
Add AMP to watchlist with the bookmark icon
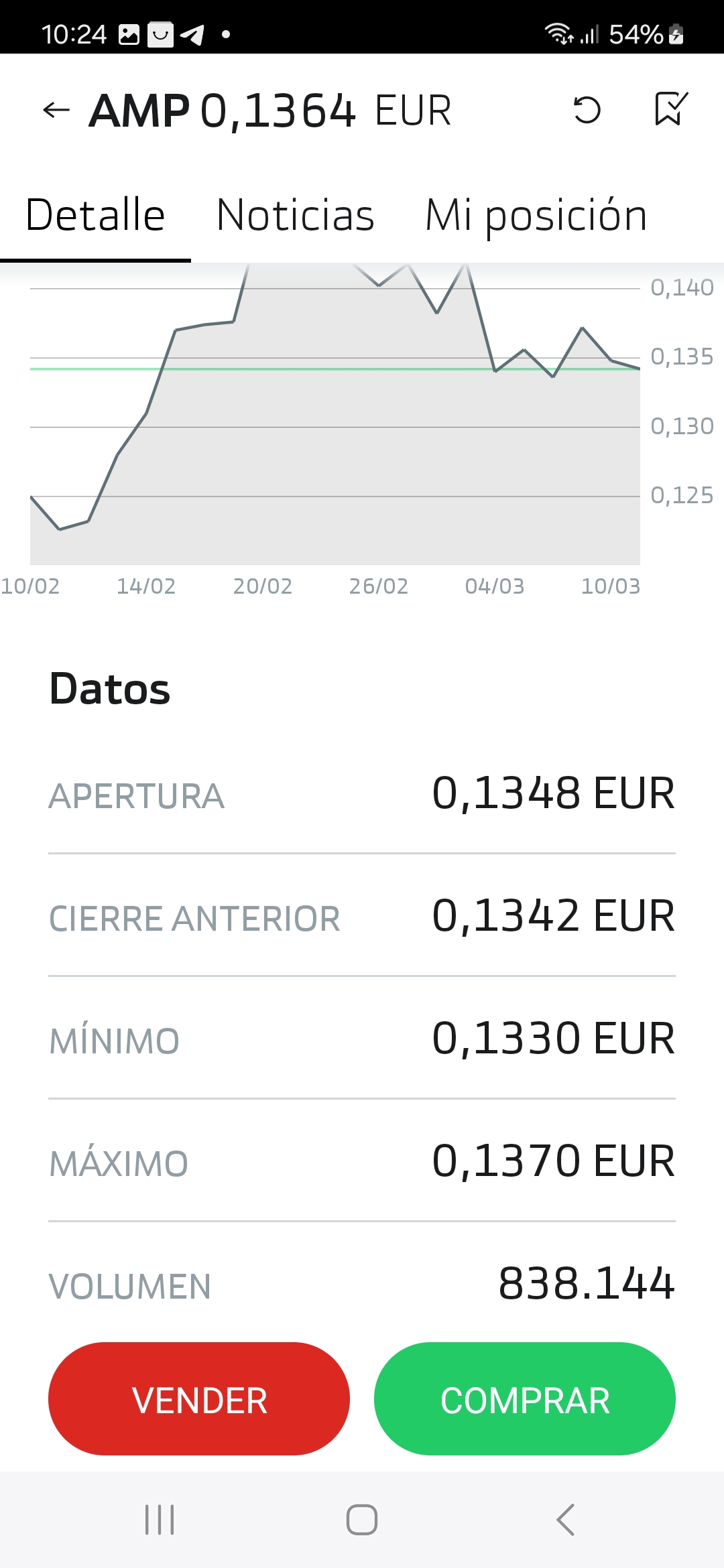671,109
